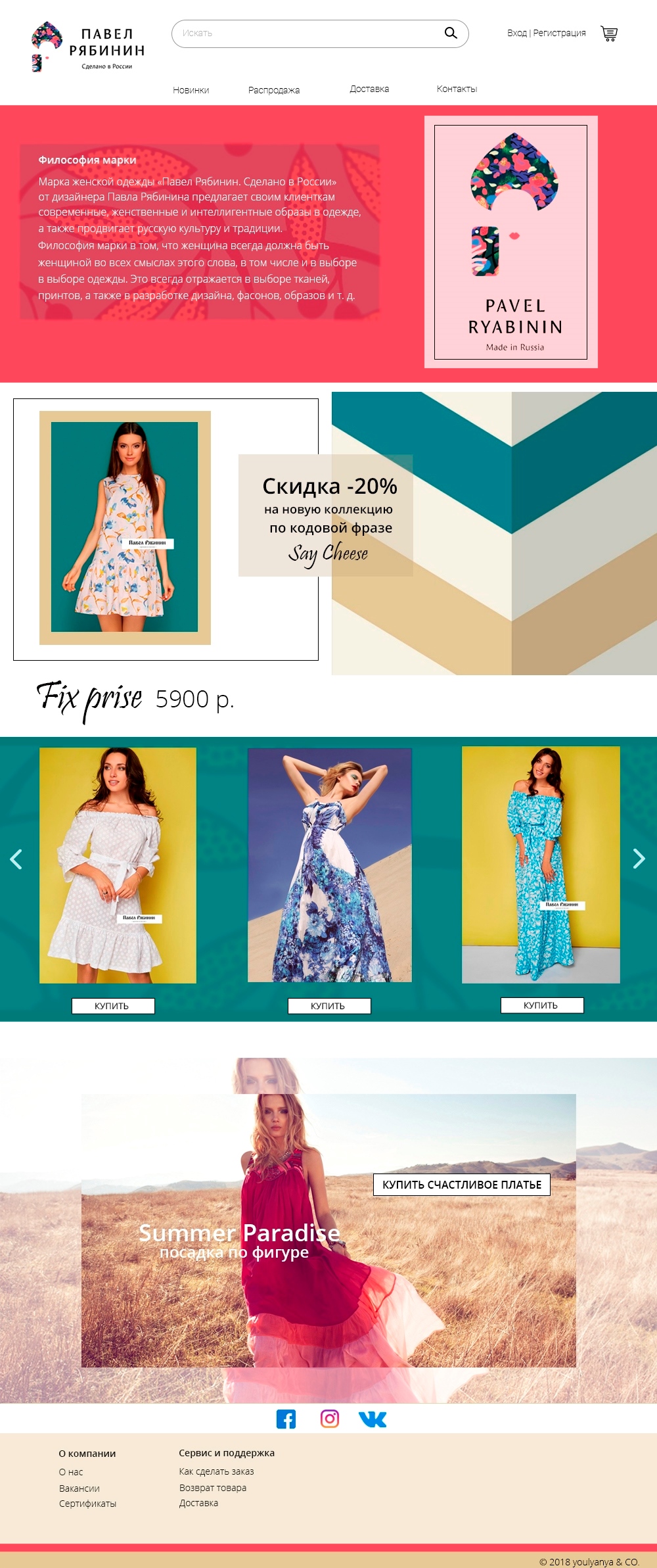Open Как сделать заказ link
Image resolution: width=657 pixels, height=1568 pixels.
[x=216, y=1471]
